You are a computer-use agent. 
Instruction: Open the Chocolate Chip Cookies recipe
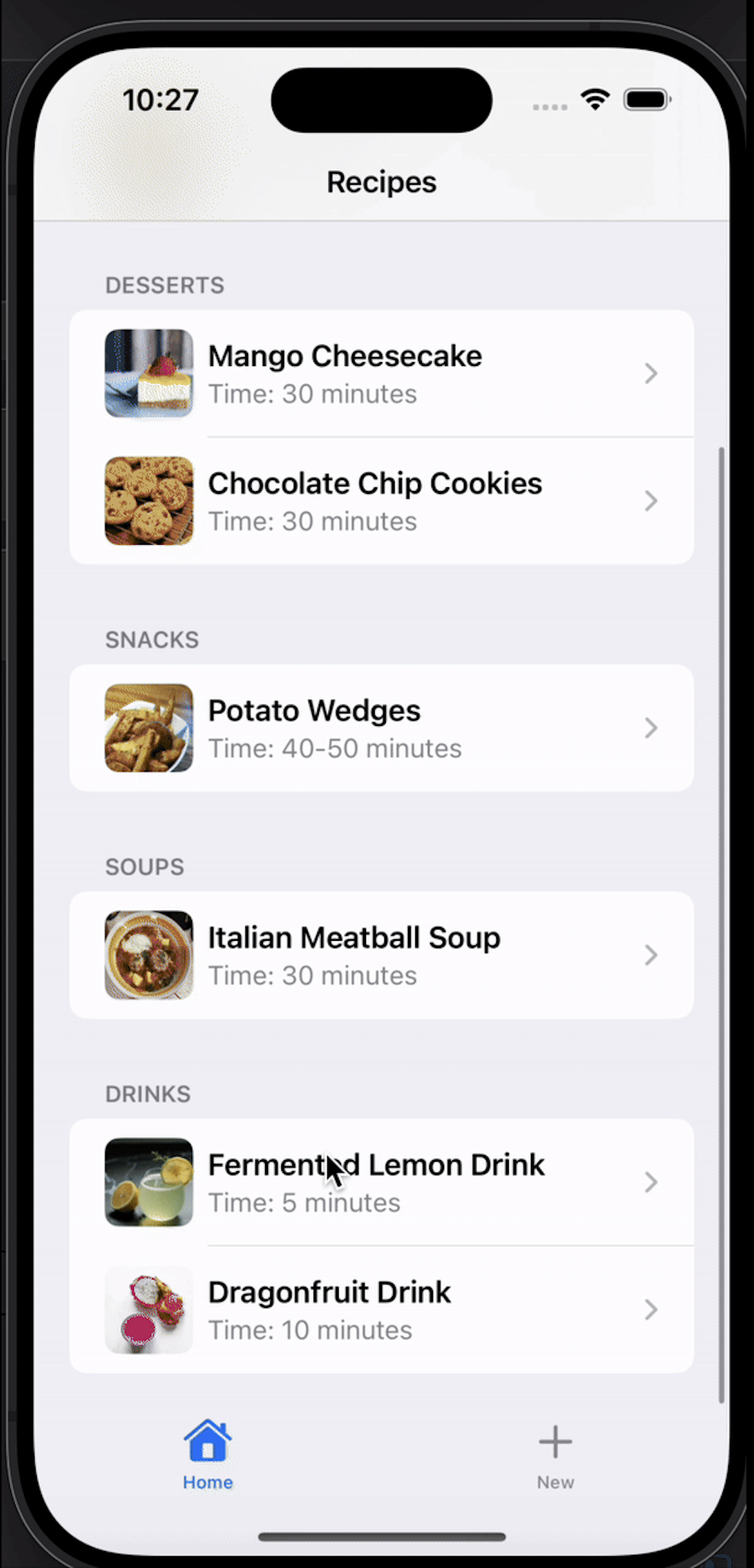click(381, 501)
